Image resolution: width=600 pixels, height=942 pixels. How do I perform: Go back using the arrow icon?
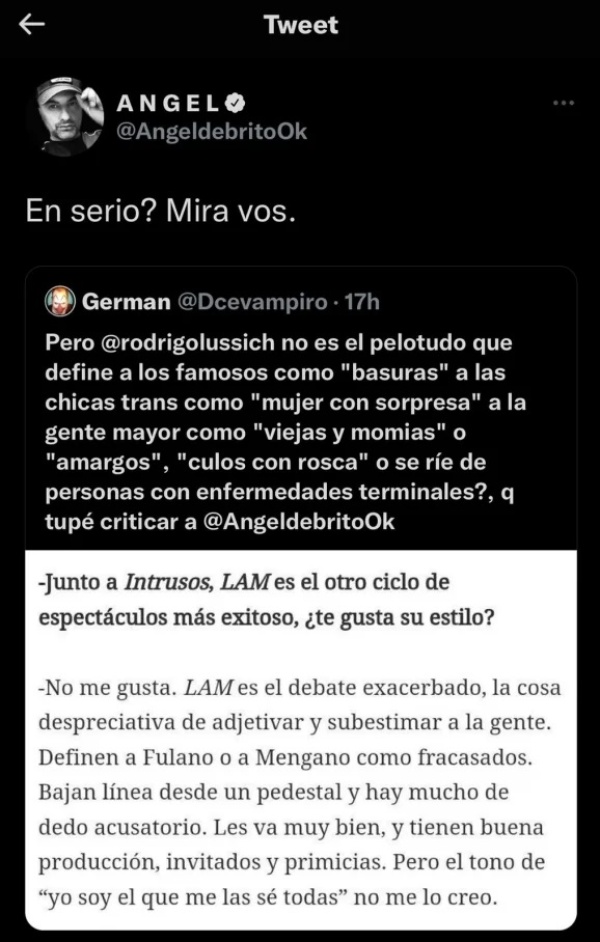(32, 27)
